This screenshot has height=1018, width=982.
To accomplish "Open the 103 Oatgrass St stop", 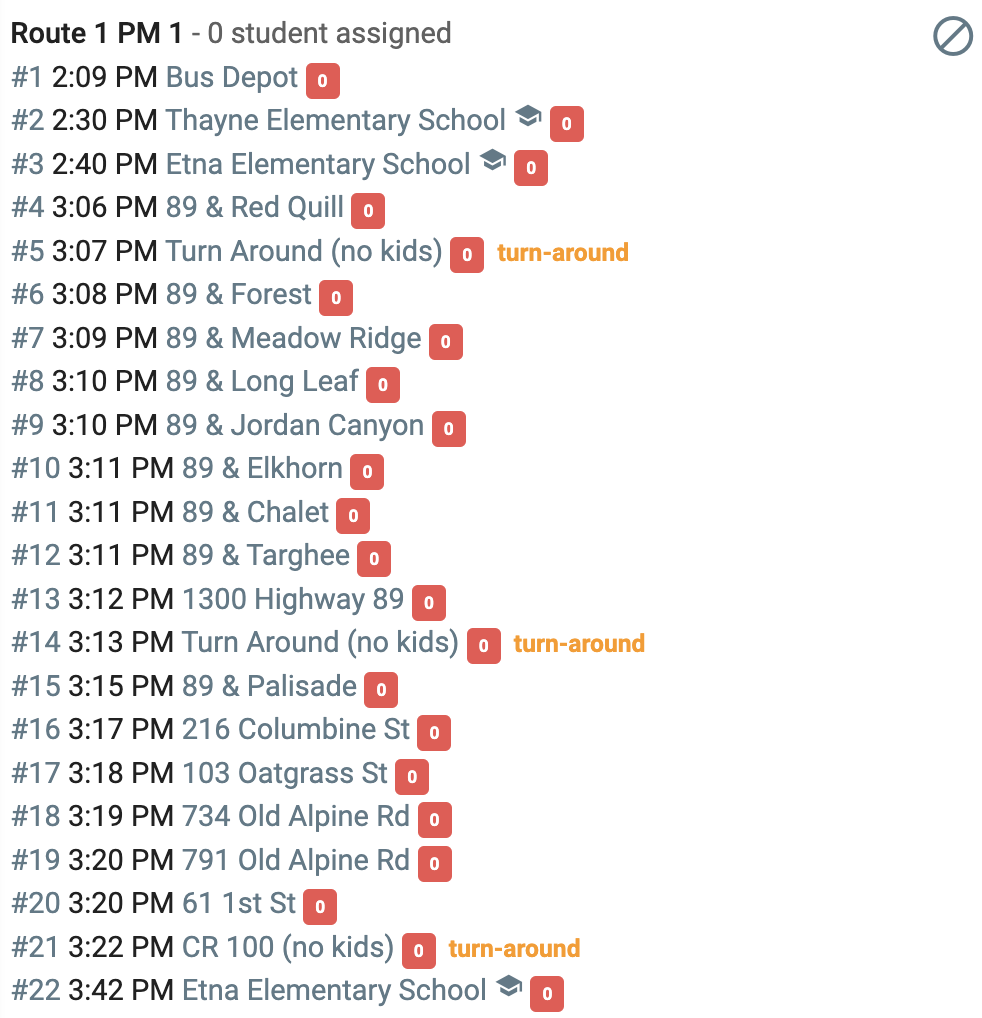I will (x=285, y=773).
